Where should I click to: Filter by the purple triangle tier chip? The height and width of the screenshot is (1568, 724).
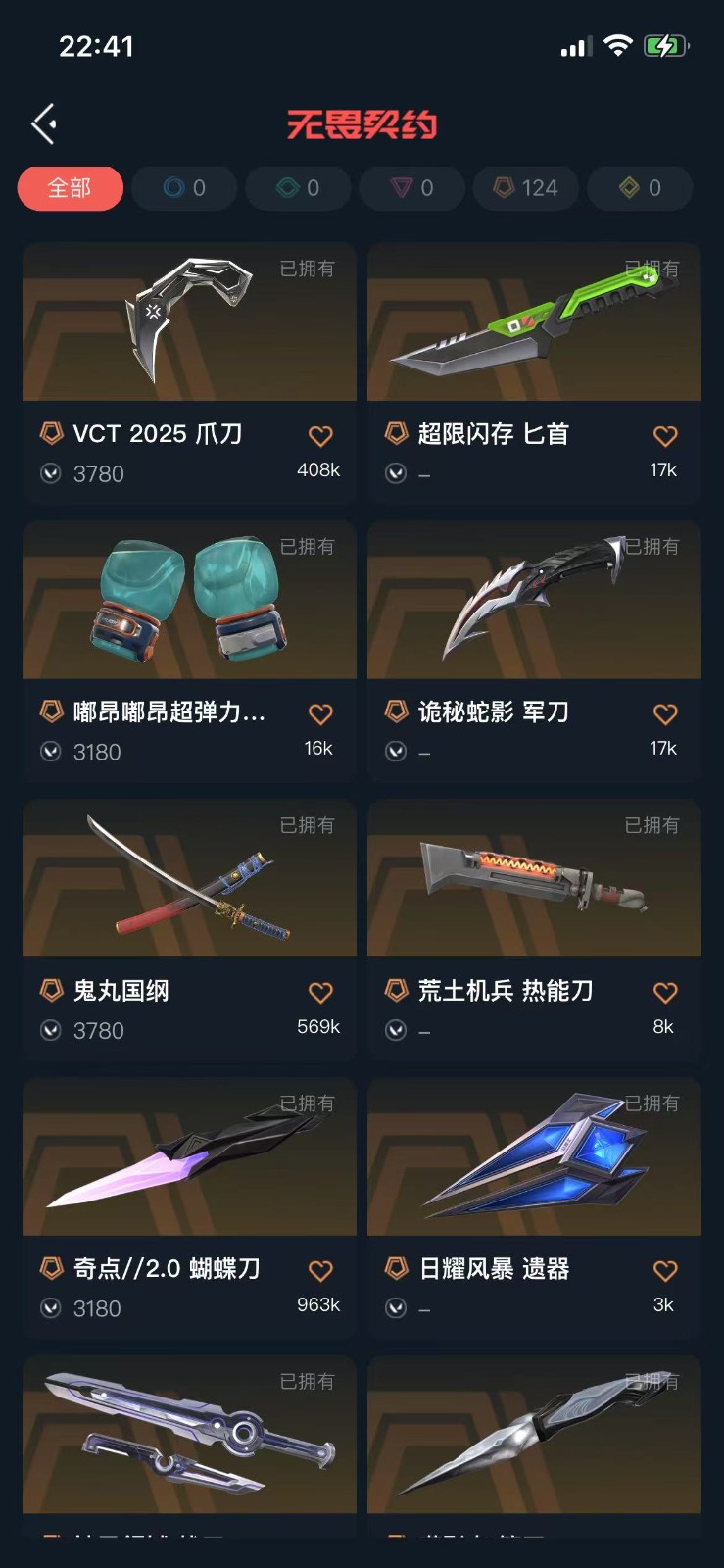[x=411, y=188]
